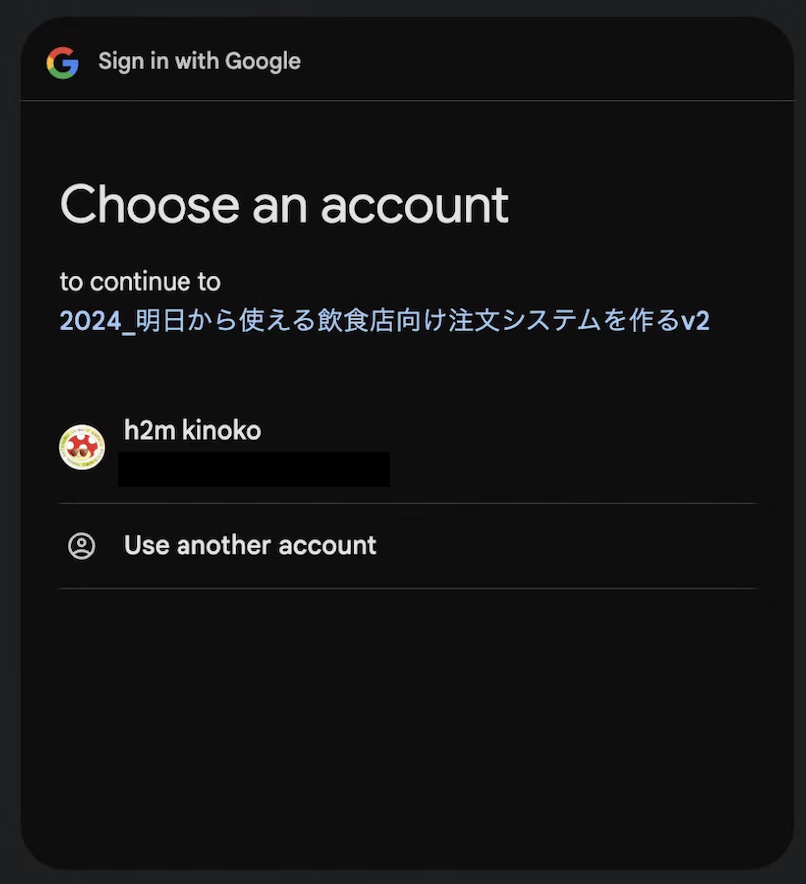Click the Use another account label text
This screenshot has height=884, width=806.
[x=249, y=545]
